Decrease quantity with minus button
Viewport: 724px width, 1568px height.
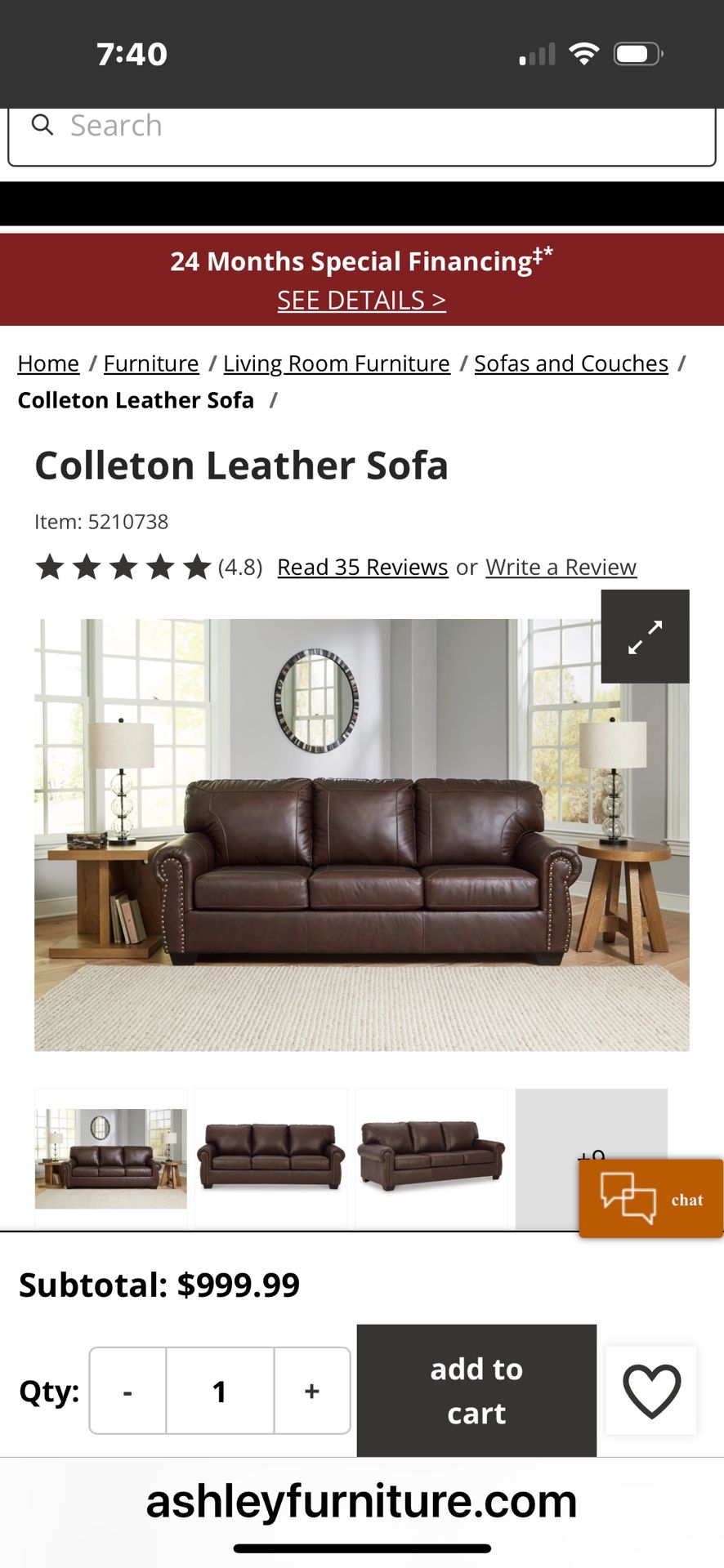127,1391
